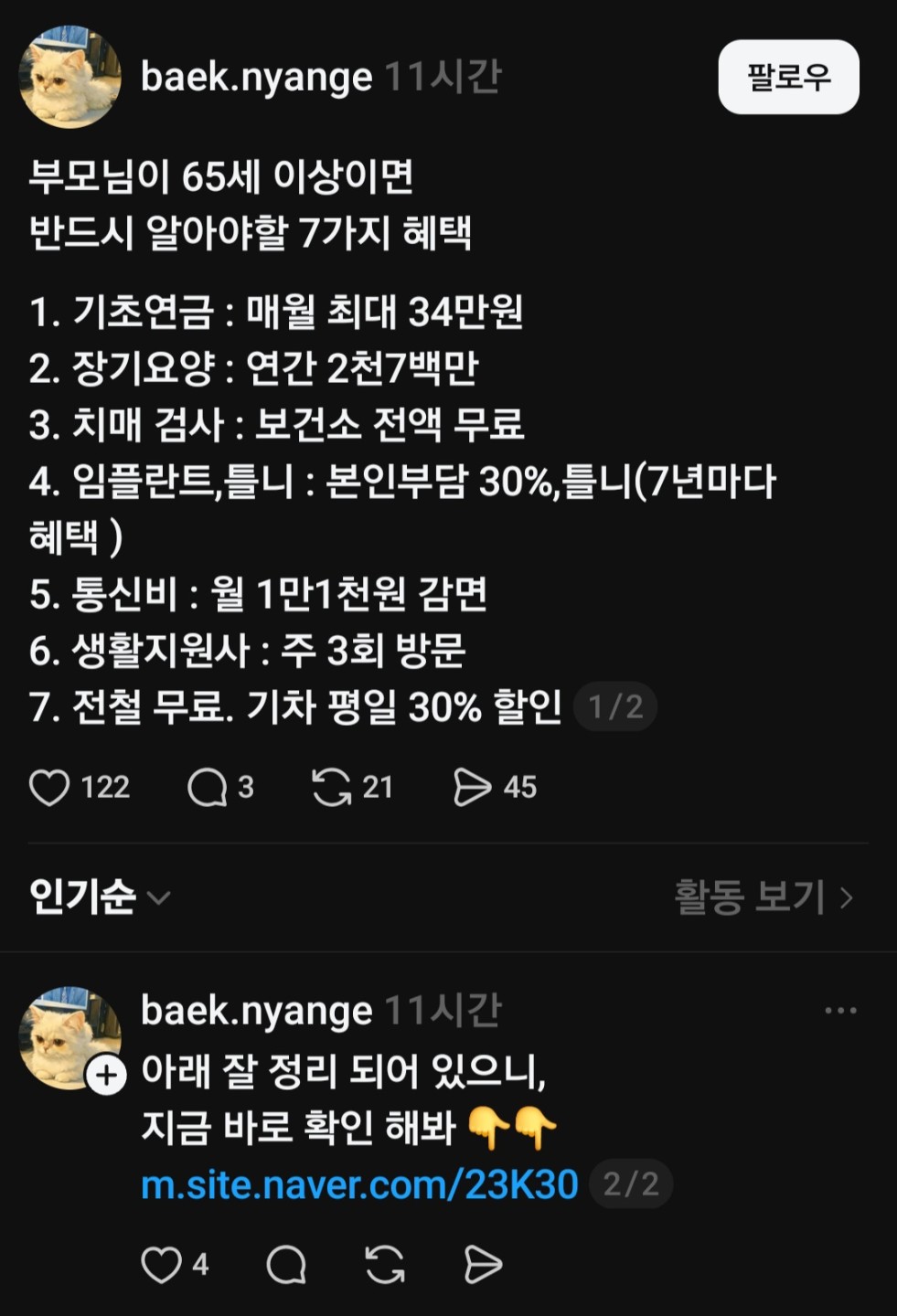Open the 인기순 sort dropdown
Screen dimensions: 897x1316
[x=100, y=897]
